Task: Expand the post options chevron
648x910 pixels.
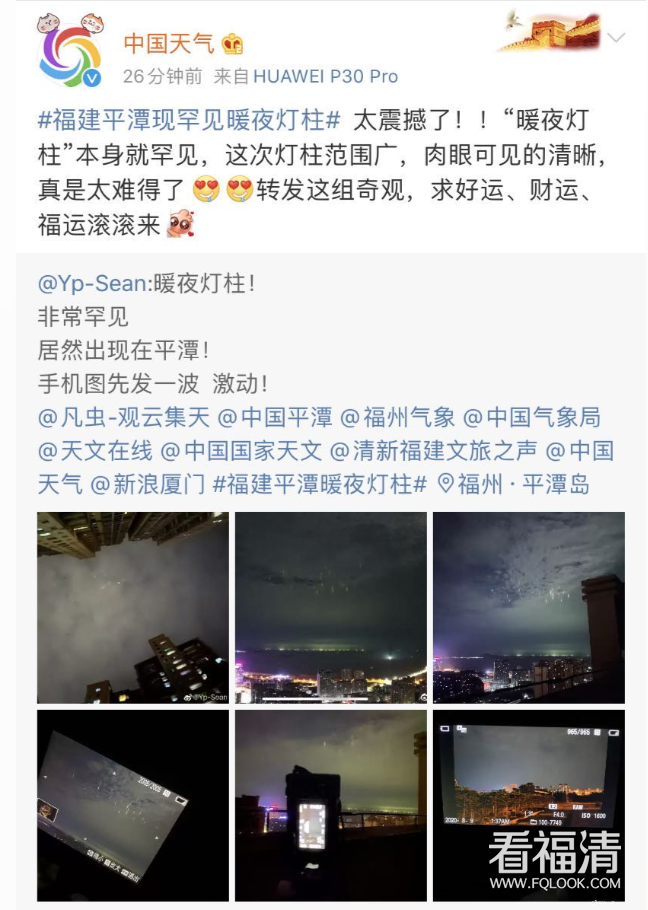Action: [617, 38]
